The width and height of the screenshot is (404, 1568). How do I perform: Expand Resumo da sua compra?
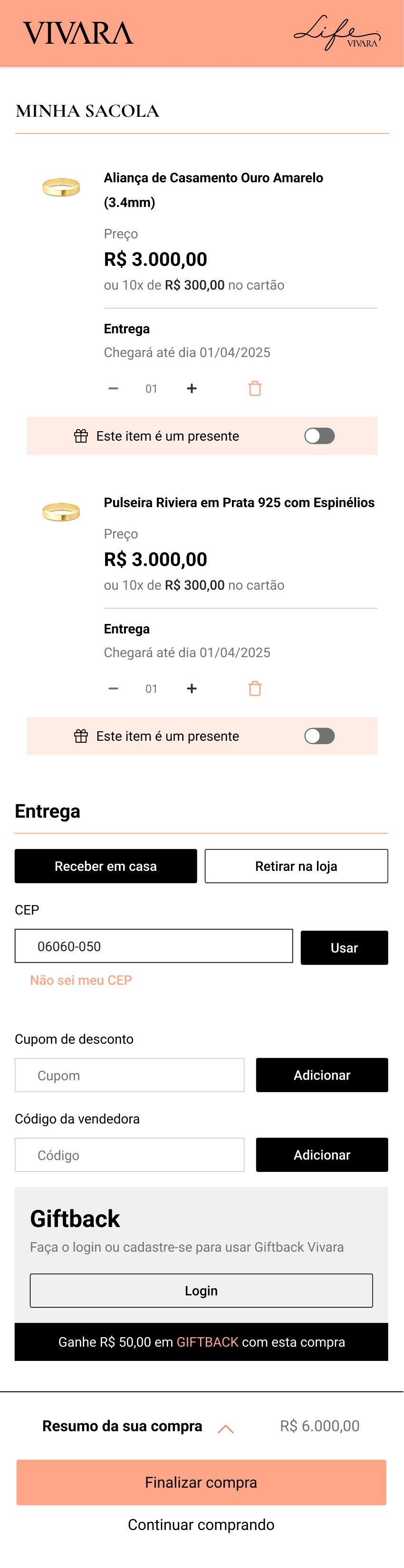225,1428
